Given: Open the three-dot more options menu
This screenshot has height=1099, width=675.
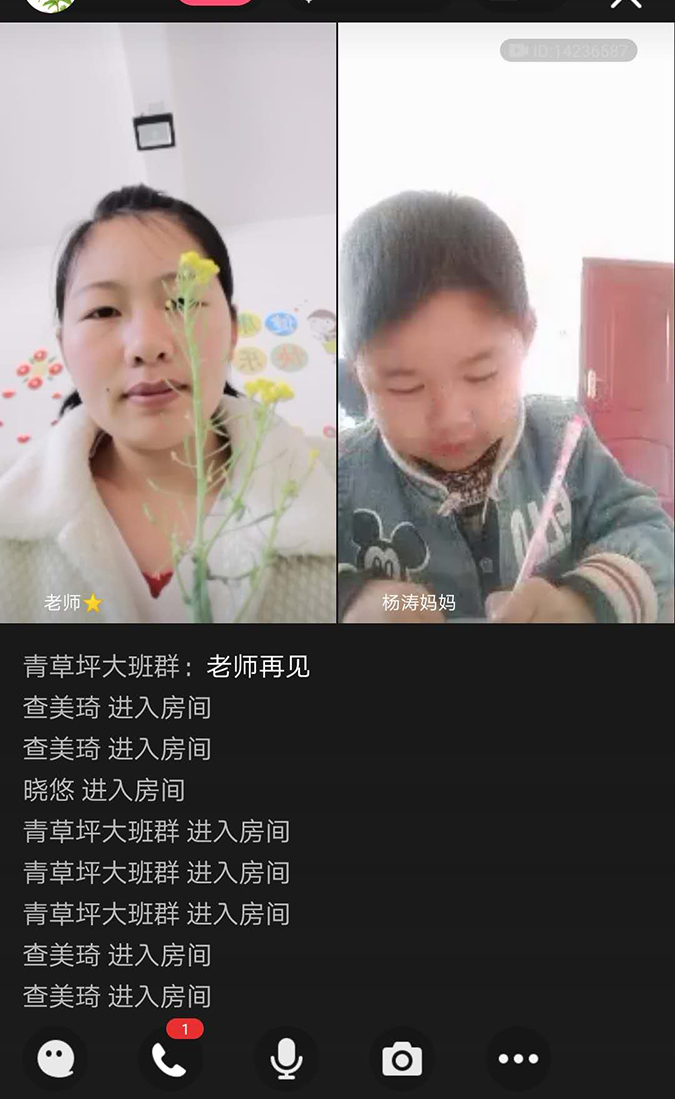Looking at the screenshot, I should [518, 1058].
